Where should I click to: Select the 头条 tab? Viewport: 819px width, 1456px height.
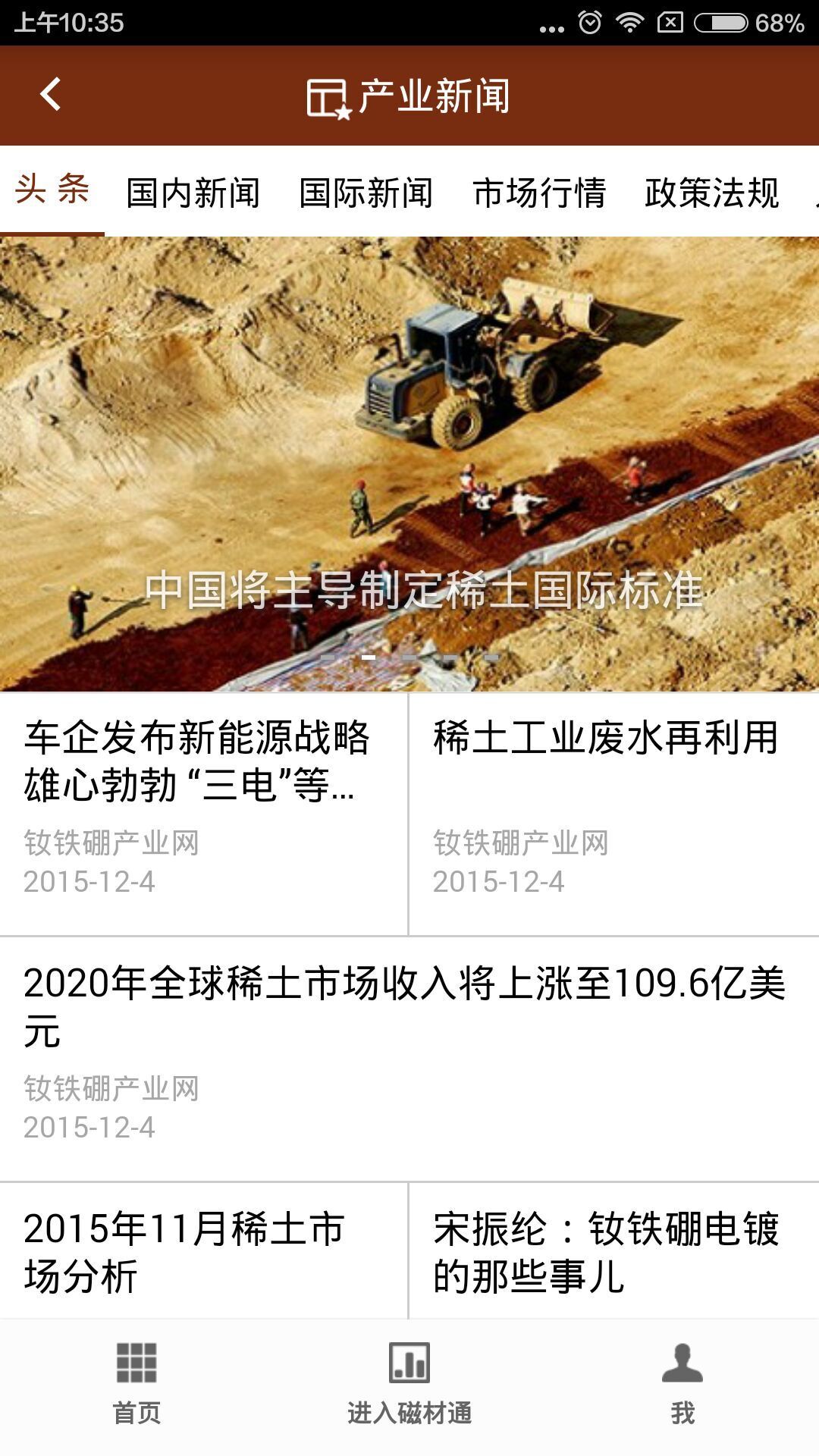pyautogui.click(x=52, y=190)
